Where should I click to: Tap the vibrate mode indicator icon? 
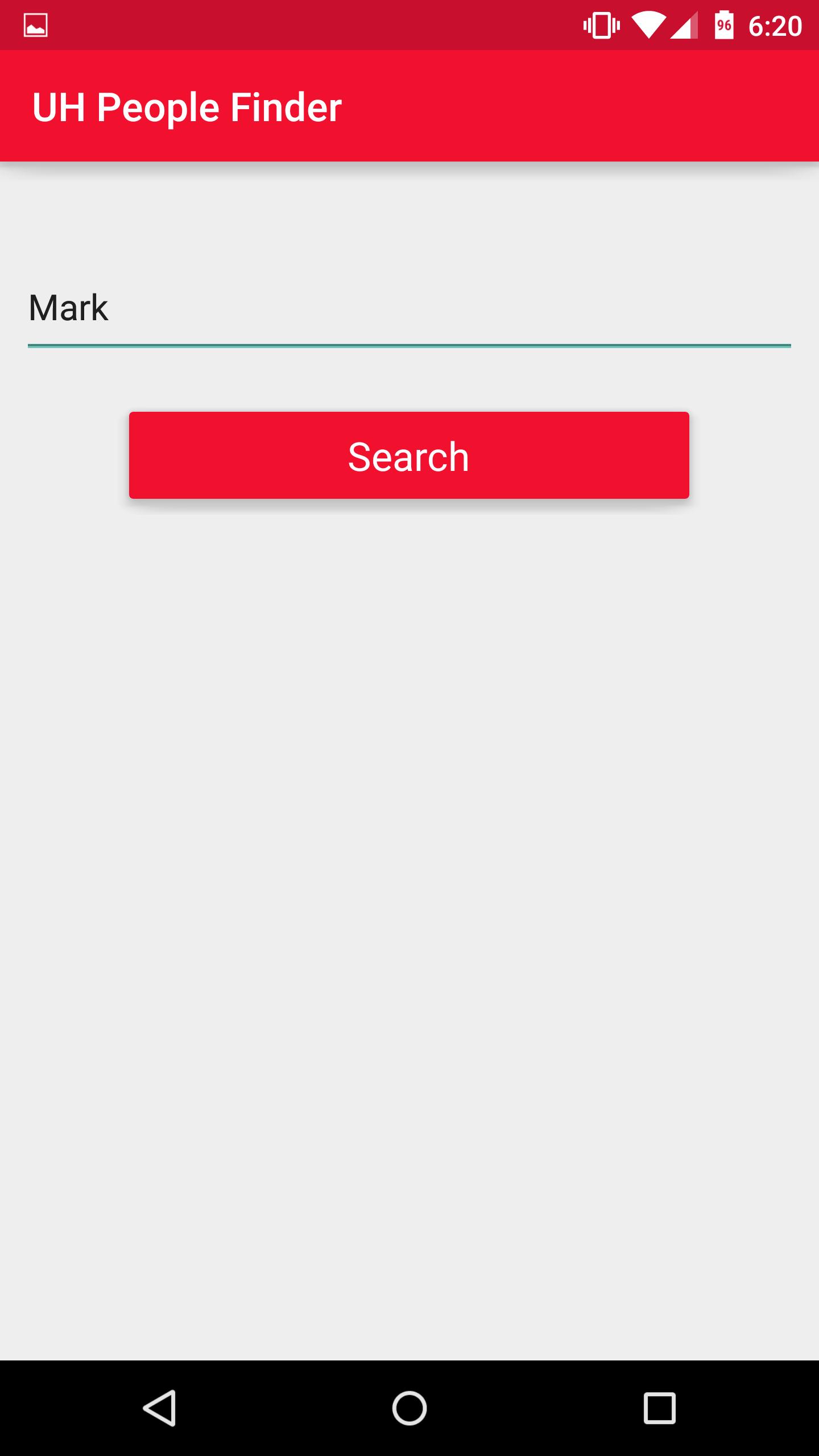(602, 24)
